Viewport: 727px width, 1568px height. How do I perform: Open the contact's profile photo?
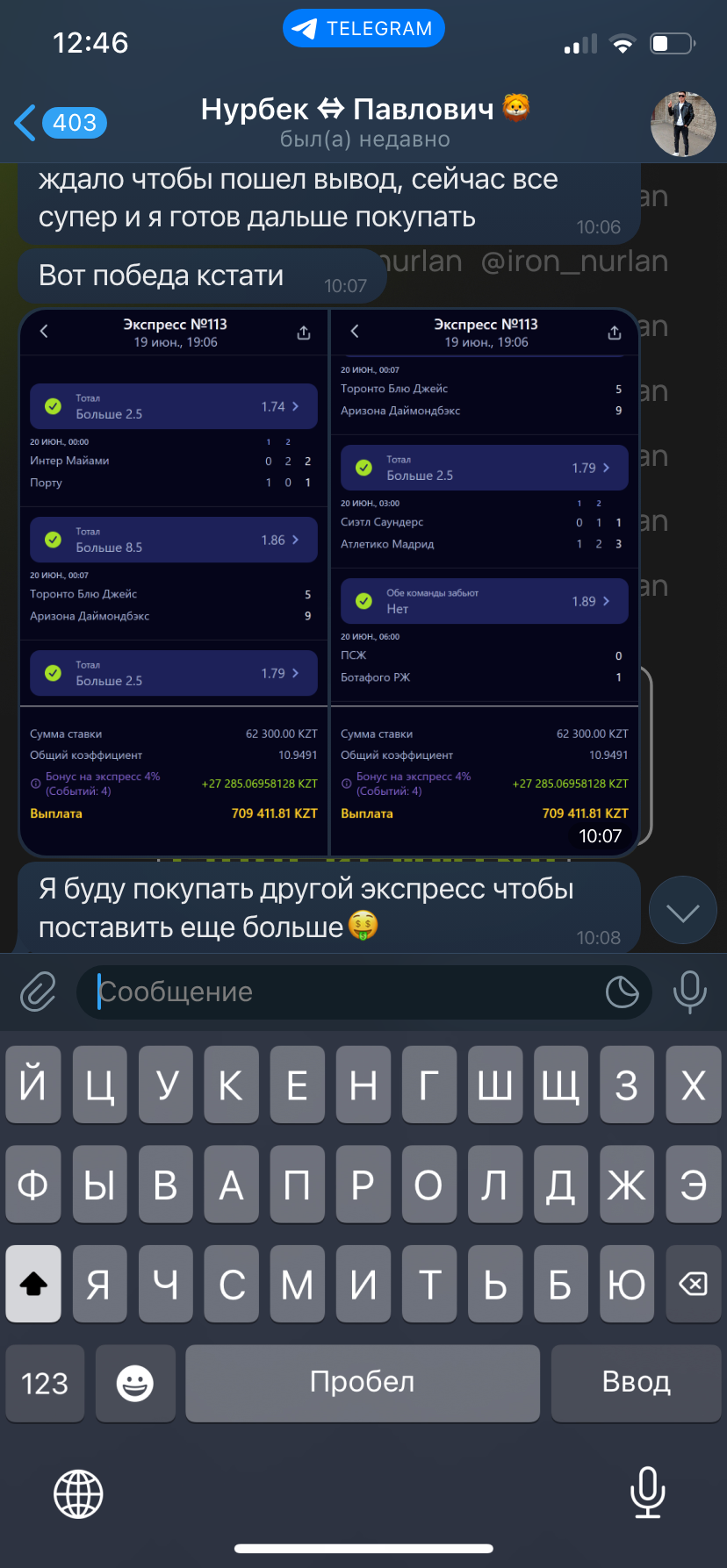point(683,124)
